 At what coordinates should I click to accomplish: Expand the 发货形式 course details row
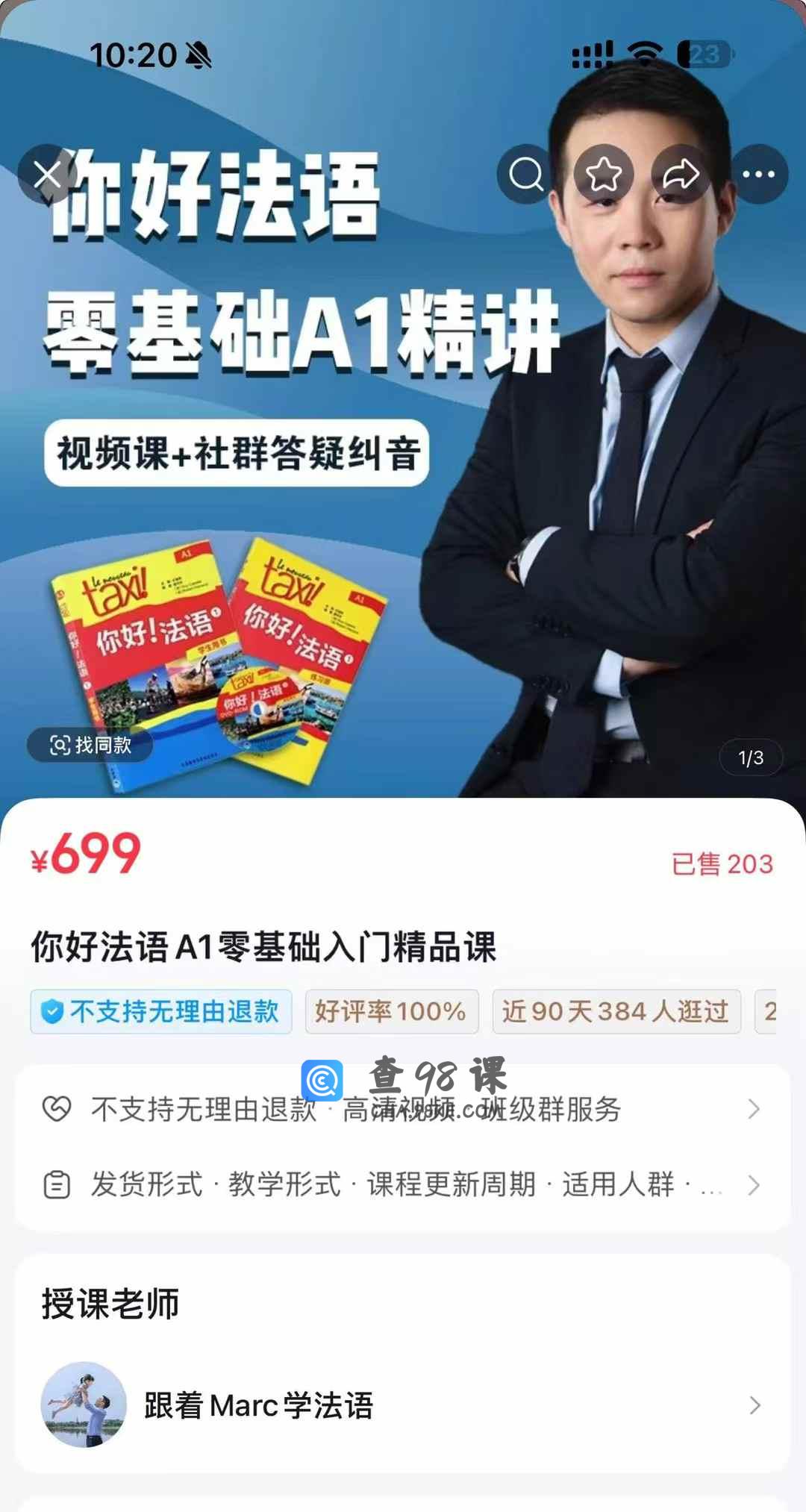403,1184
